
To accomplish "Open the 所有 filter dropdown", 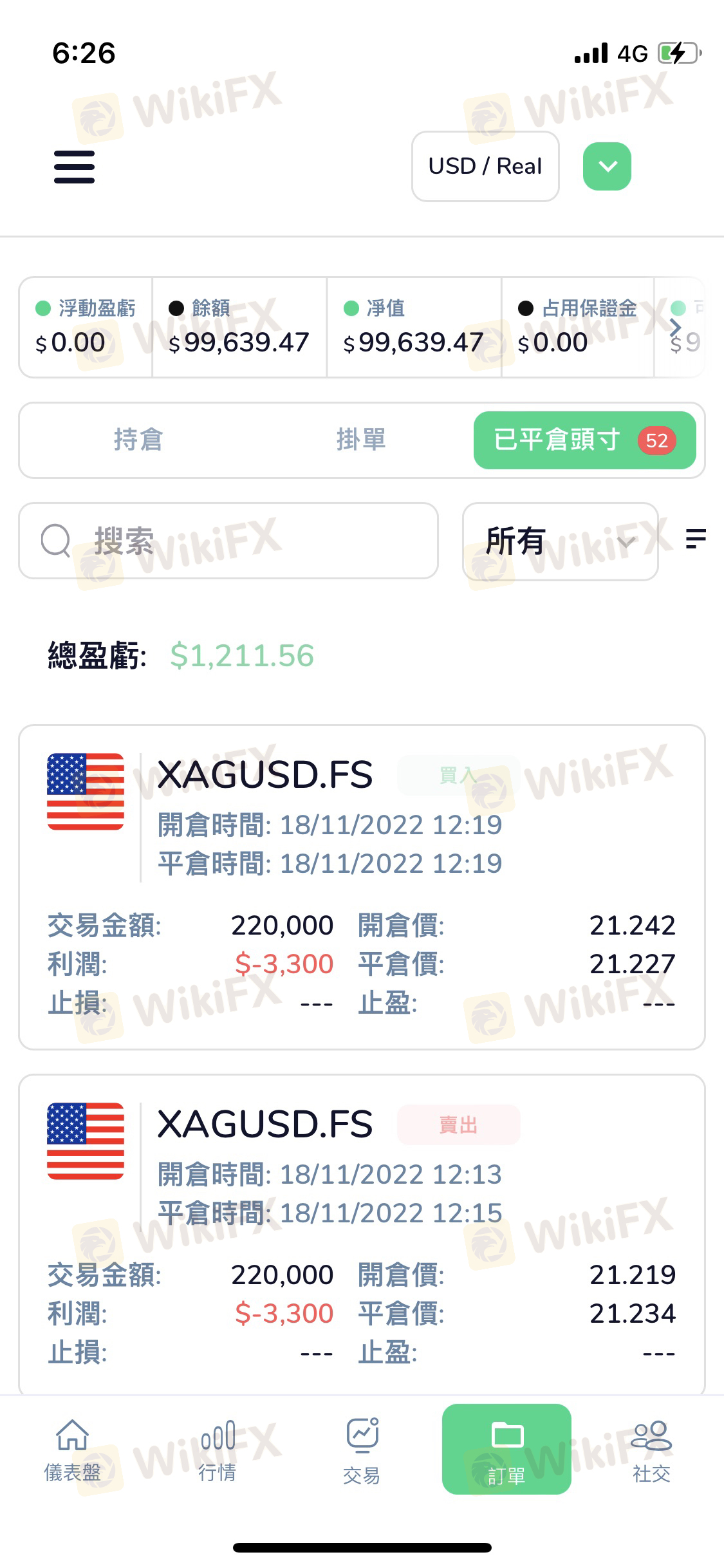I will (560, 541).
